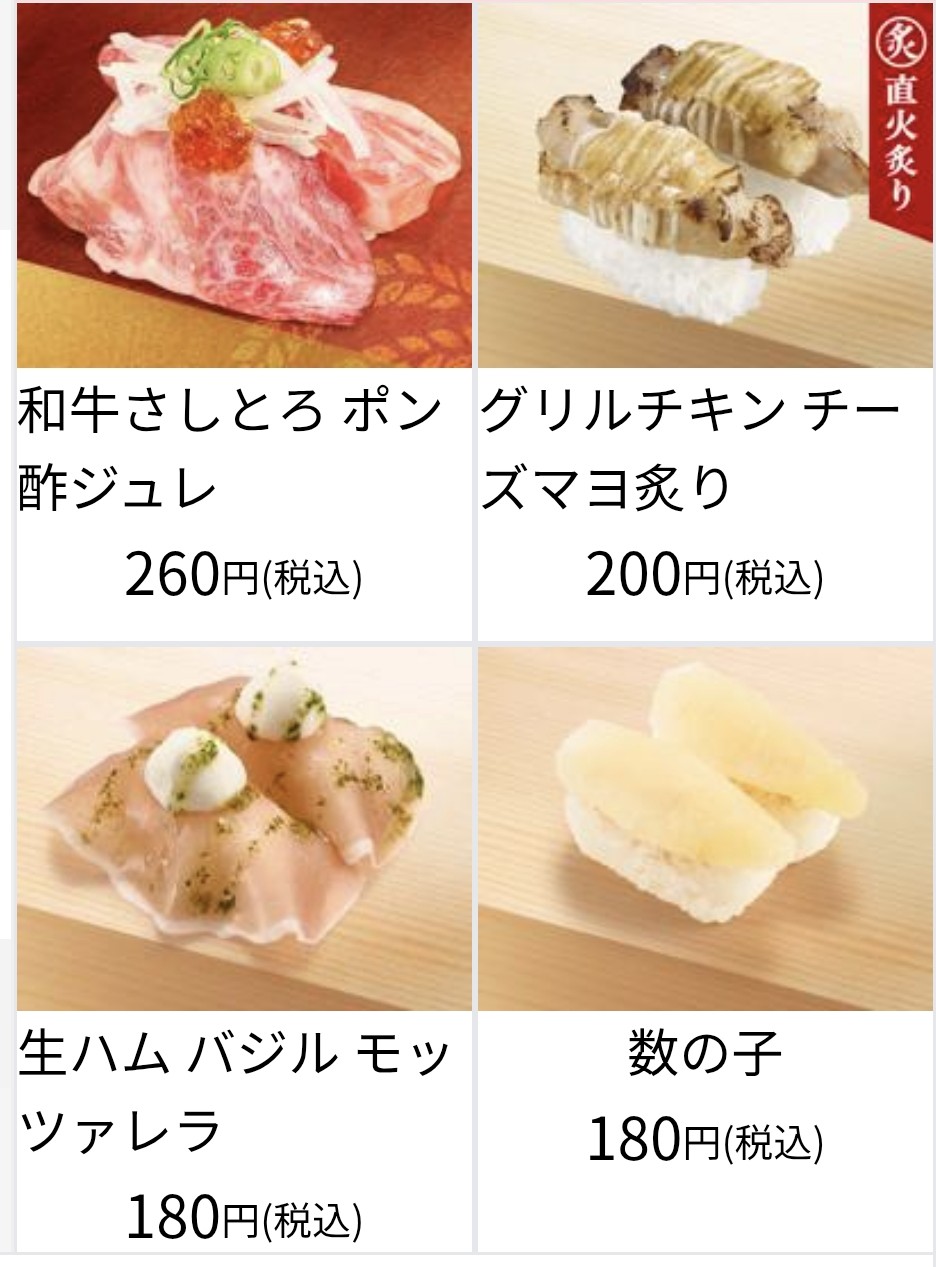
Task: Select the 生ハム バジル モッツァレラ card
Action: 244,949
